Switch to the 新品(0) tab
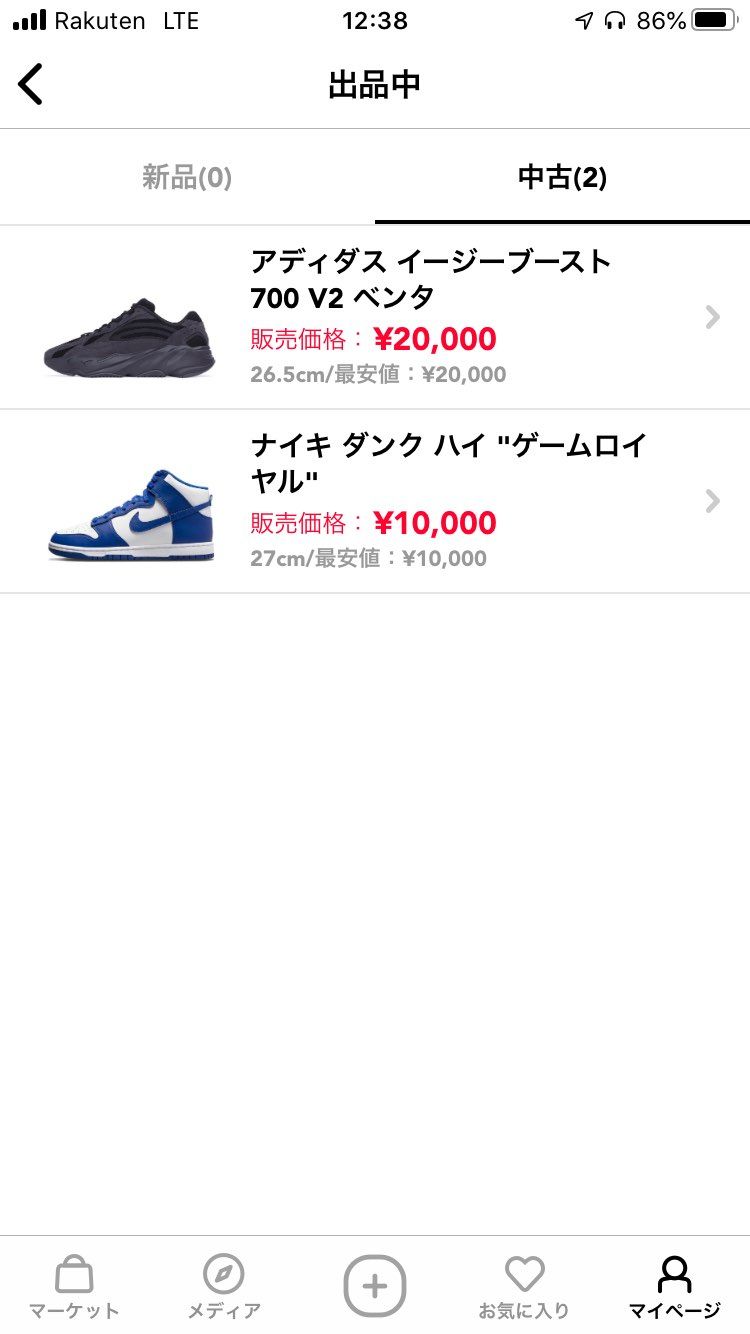 [x=187, y=178]
